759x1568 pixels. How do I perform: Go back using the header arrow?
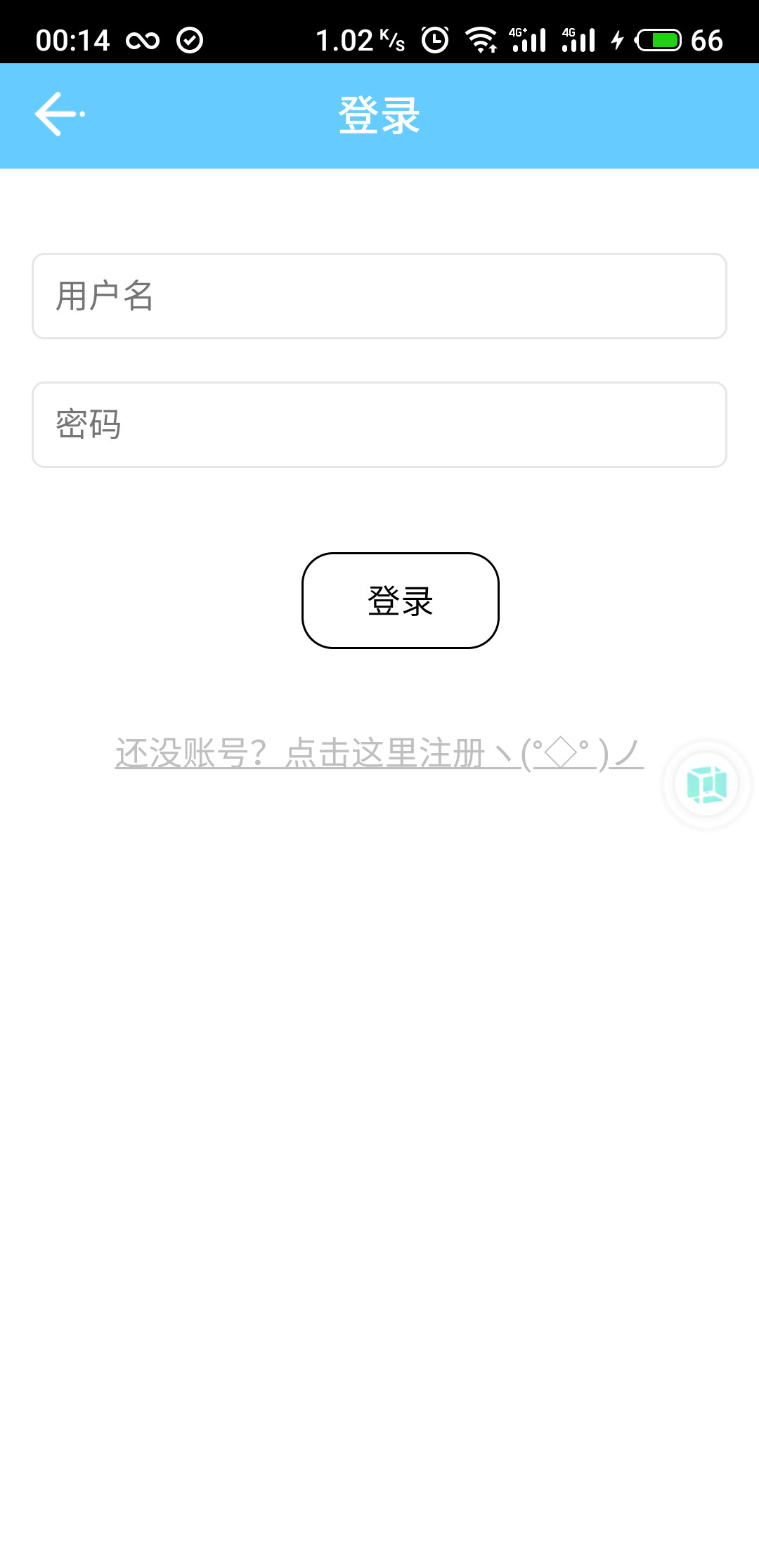pyautogui.click(x=59, y=114)
